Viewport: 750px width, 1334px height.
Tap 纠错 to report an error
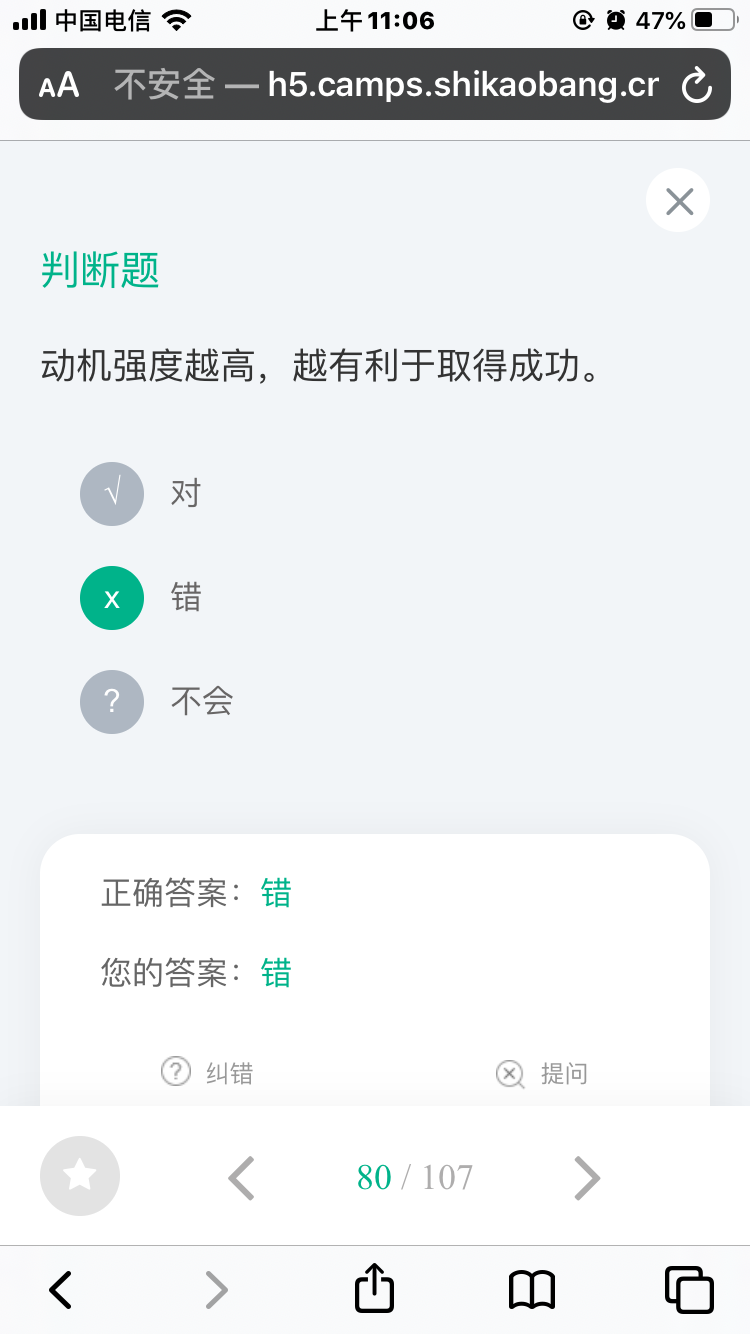pyautogui.click(x=207, y=1073)
